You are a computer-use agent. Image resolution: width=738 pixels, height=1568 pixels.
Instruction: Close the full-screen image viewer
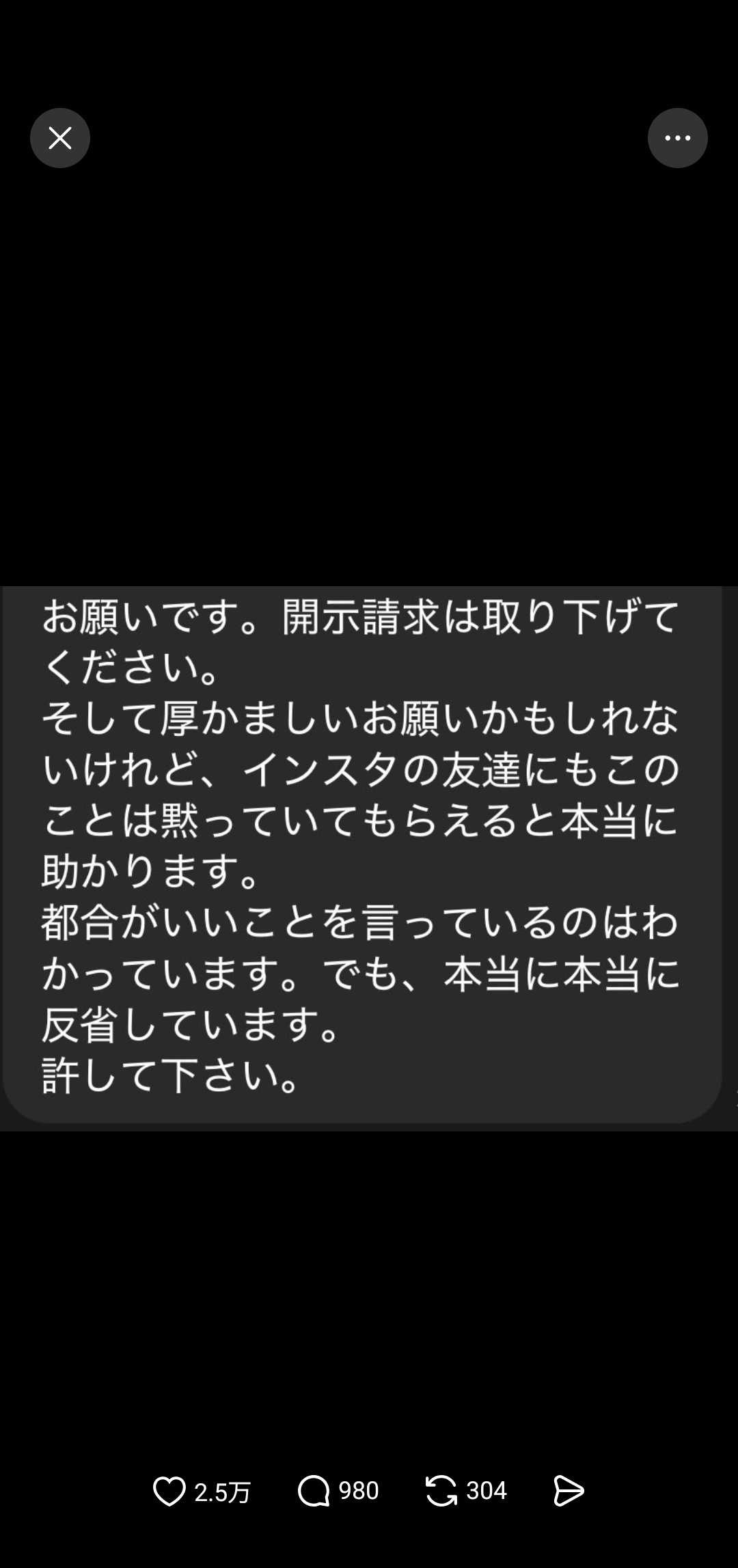click(x=60, y=138)
